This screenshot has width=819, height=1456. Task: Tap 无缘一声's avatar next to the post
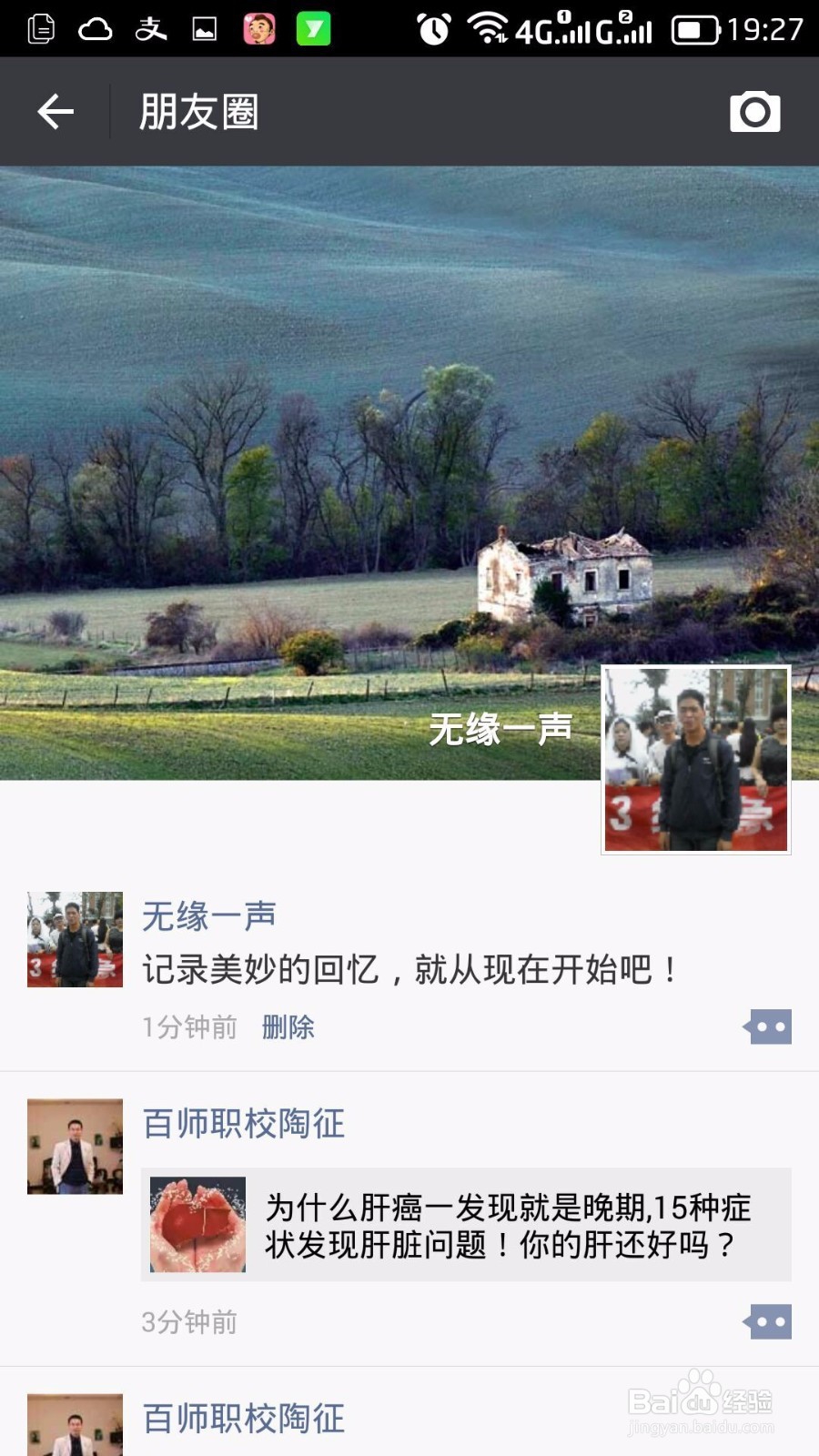coord(74,937)
